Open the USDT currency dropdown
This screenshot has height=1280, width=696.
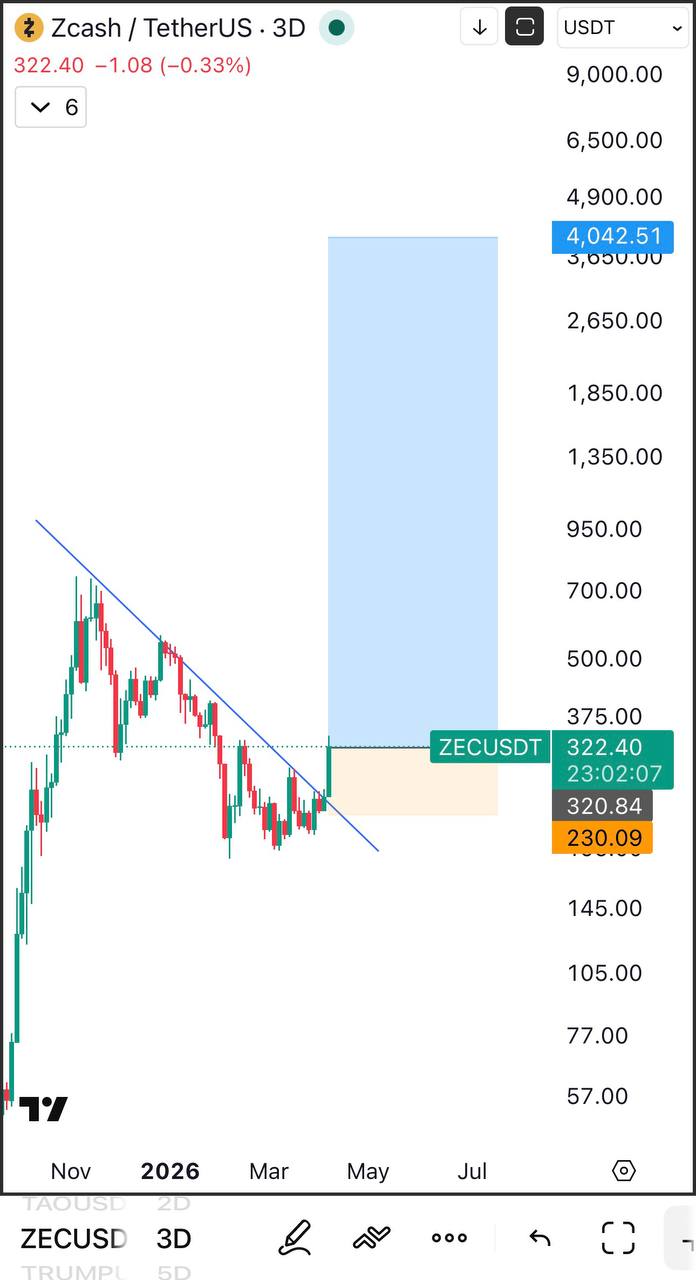click(x=622, y=28)
